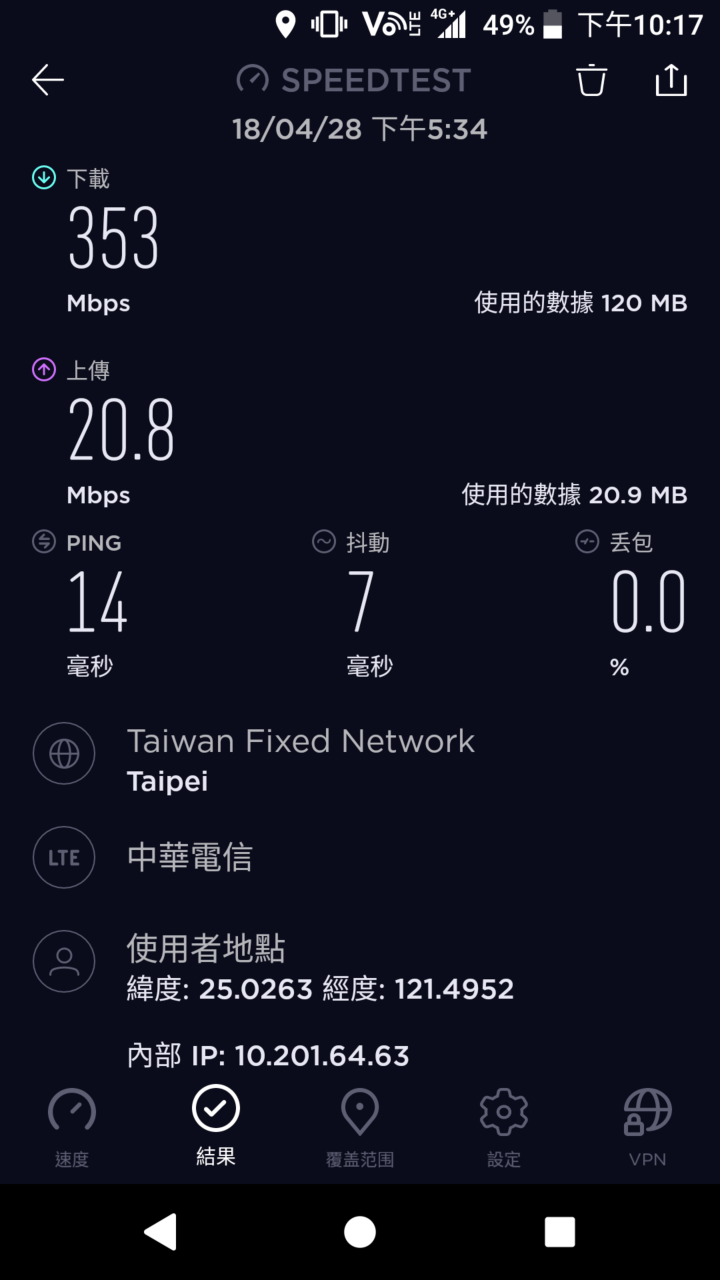The width and height of the screenshot is (720, 1280).
Task: Go back using the top-left arrow
Action: 47,80
